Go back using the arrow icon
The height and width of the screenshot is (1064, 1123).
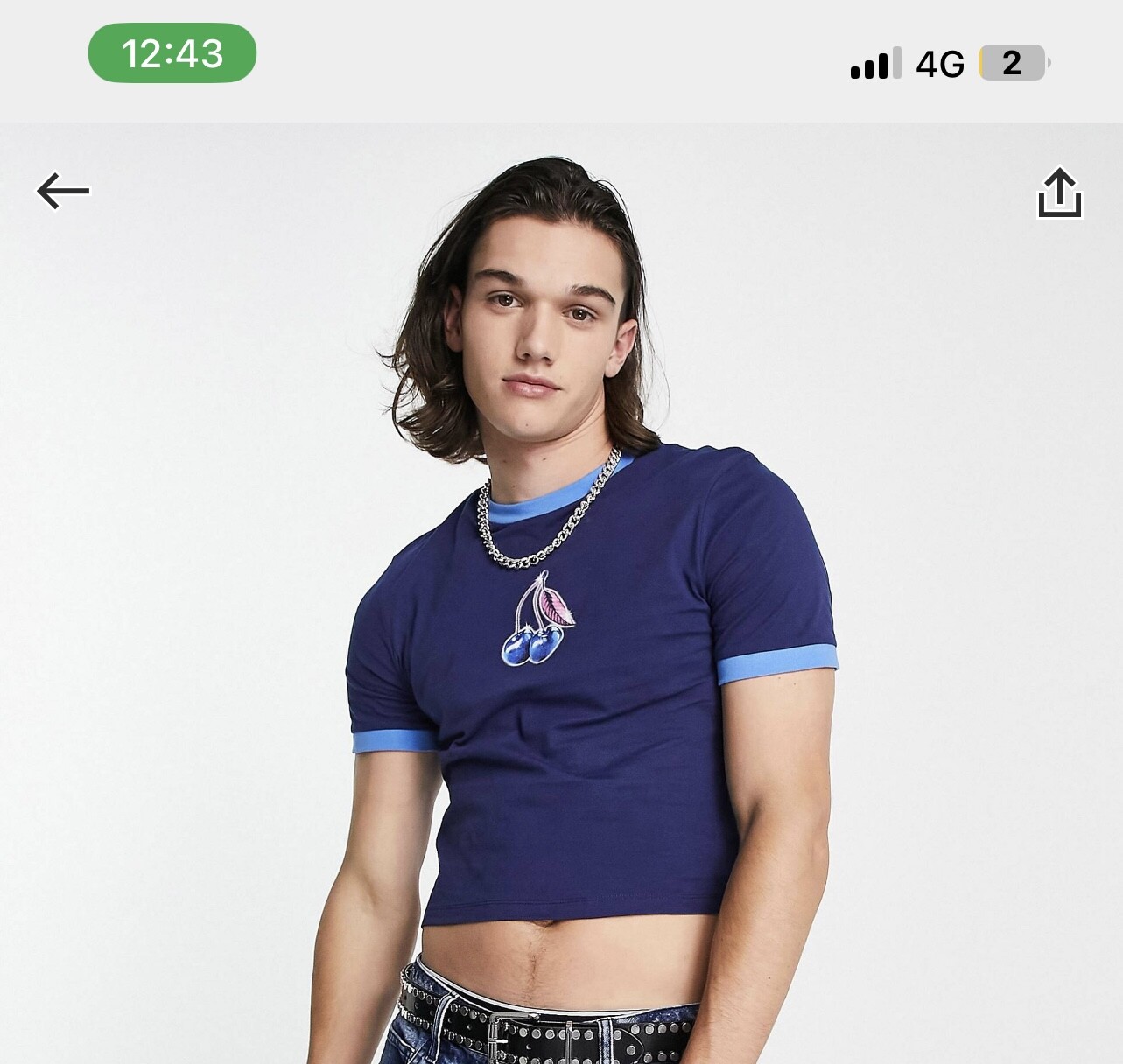[x=63, y=191]
